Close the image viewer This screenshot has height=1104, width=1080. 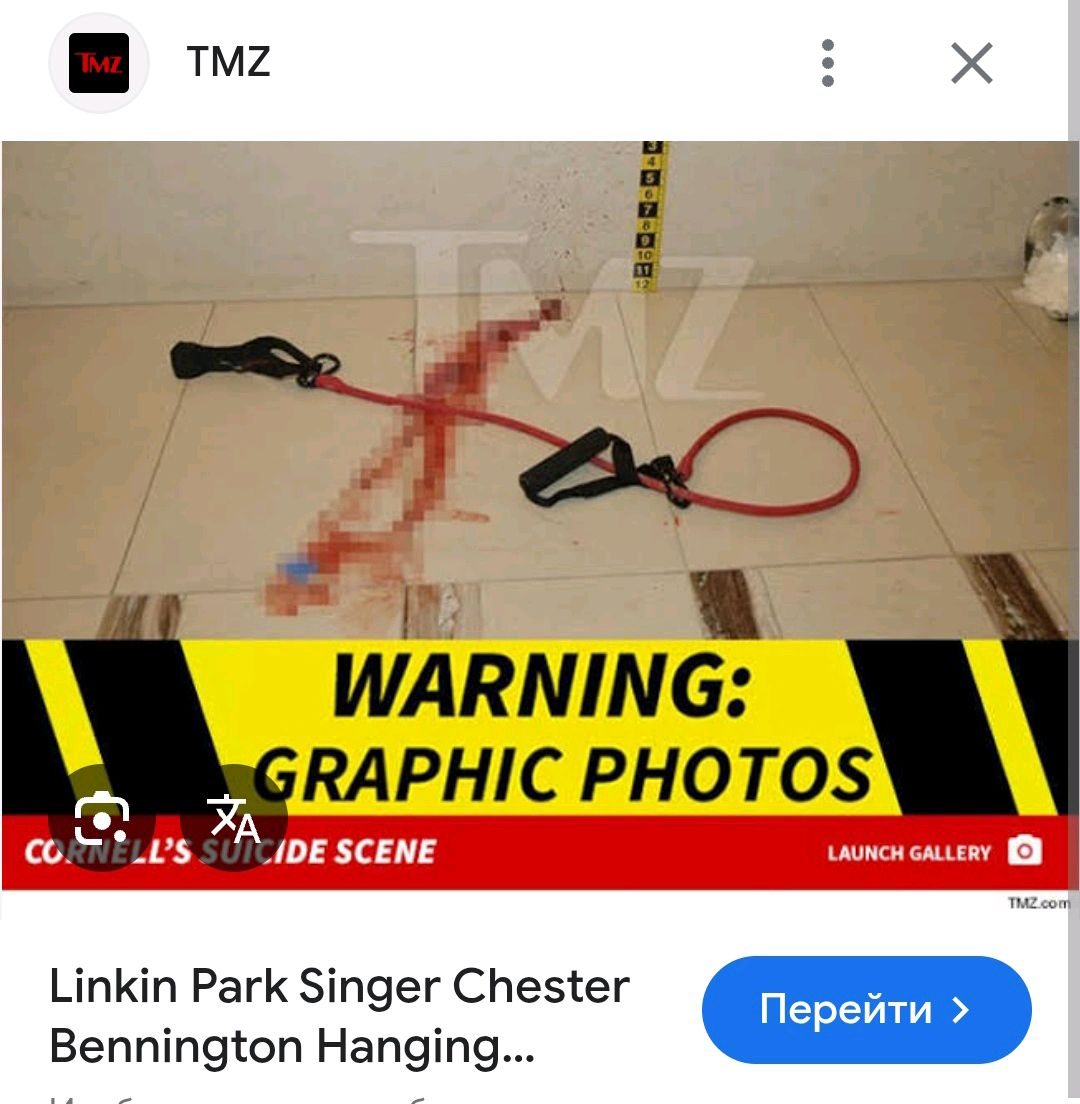[971, 63]
